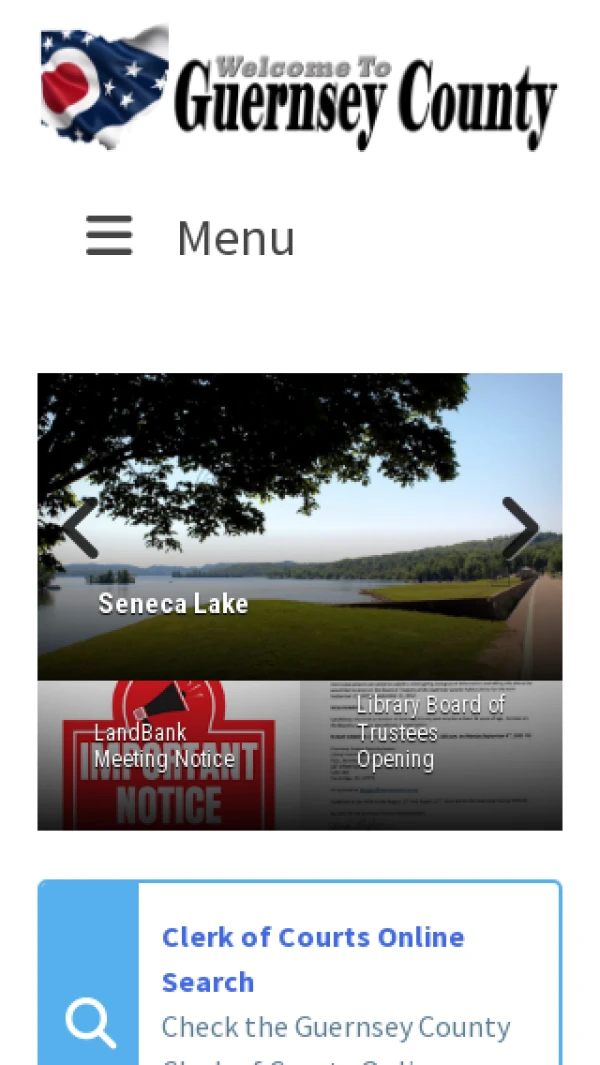Advance to the next carousel slide
Screen dimensions: 600x1065
point(520,528)
